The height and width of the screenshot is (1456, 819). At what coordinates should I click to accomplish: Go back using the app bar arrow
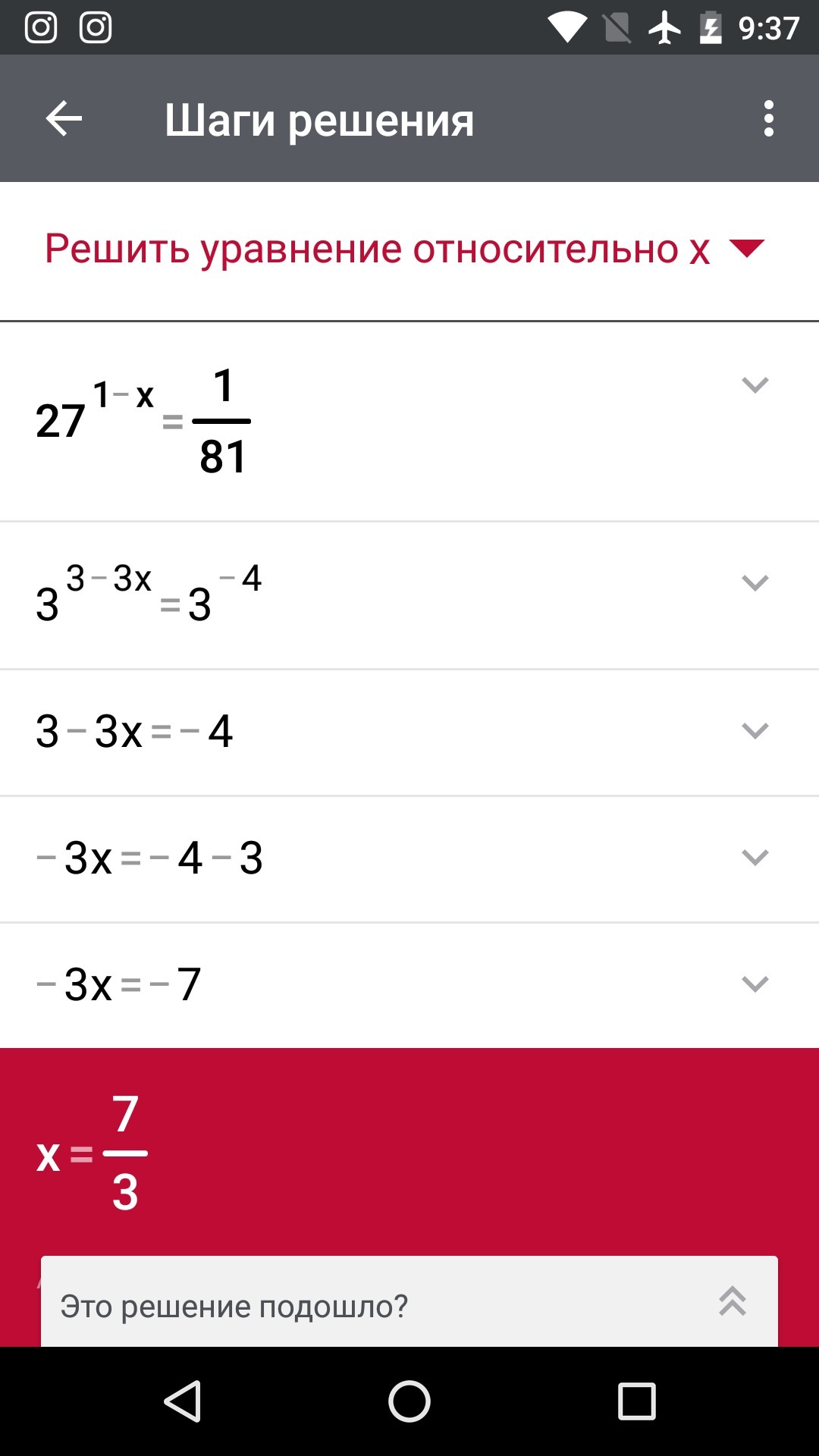(64, 119)
